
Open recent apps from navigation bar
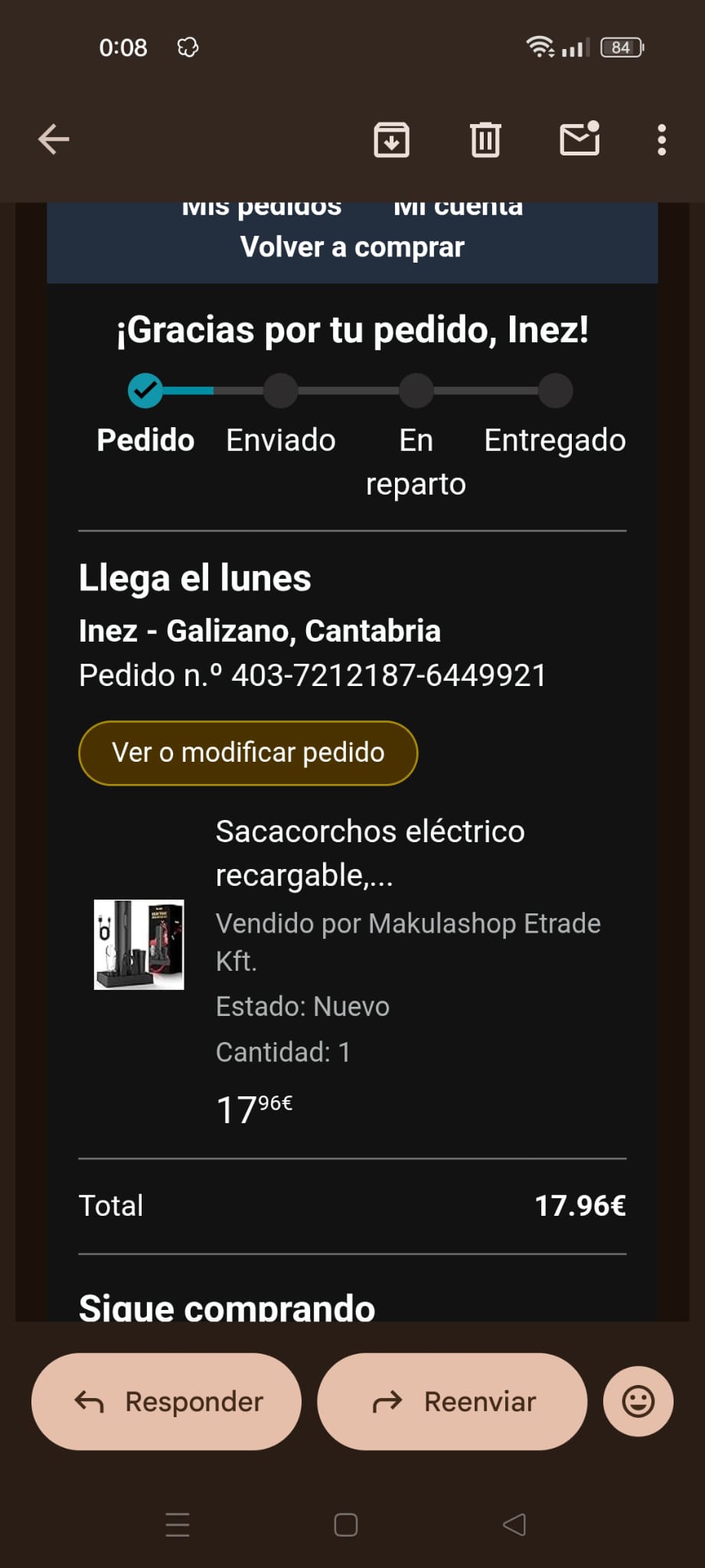(178, 1524)
